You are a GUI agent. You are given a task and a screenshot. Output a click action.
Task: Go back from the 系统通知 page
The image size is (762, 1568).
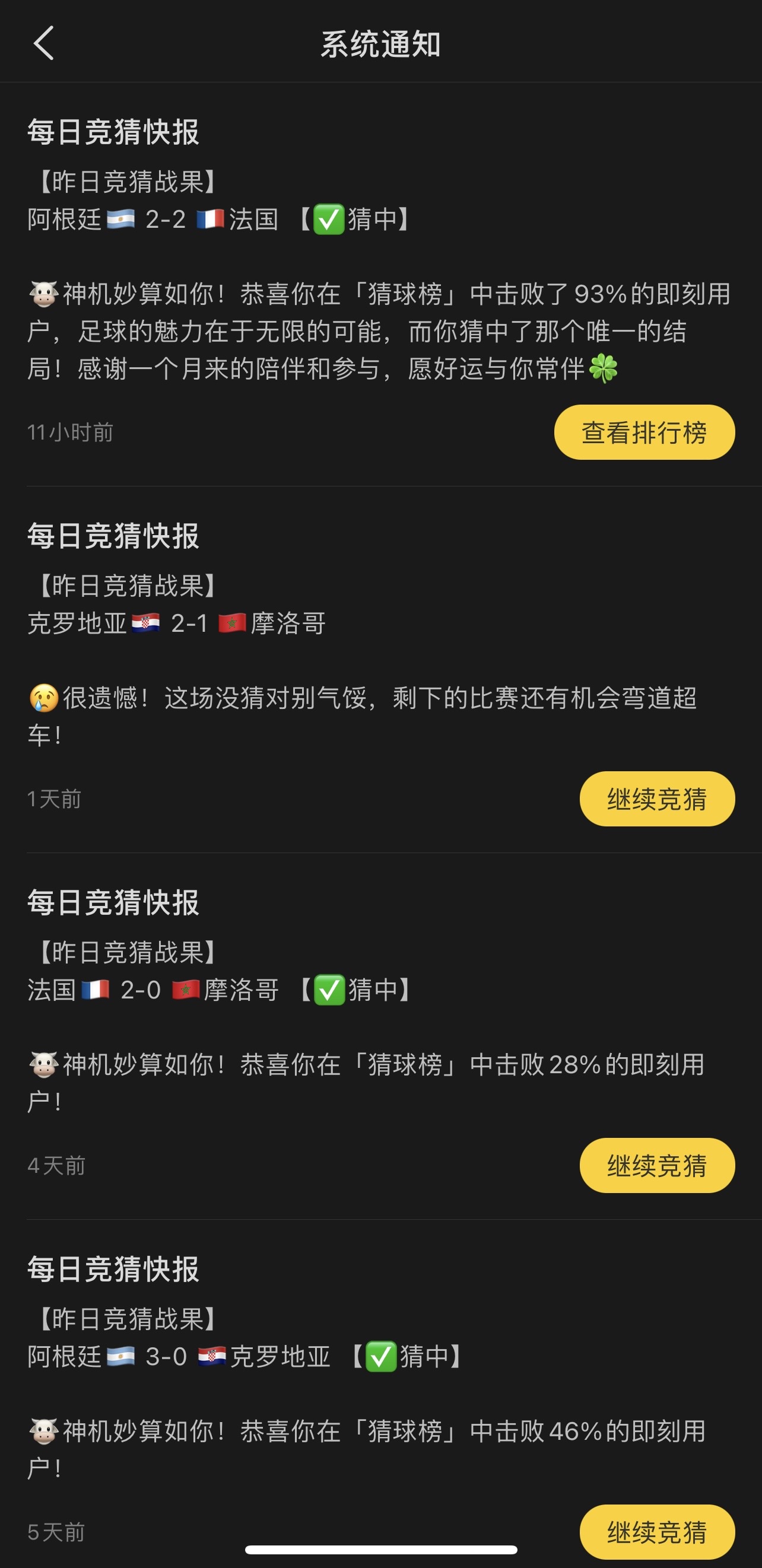[44, 43]
